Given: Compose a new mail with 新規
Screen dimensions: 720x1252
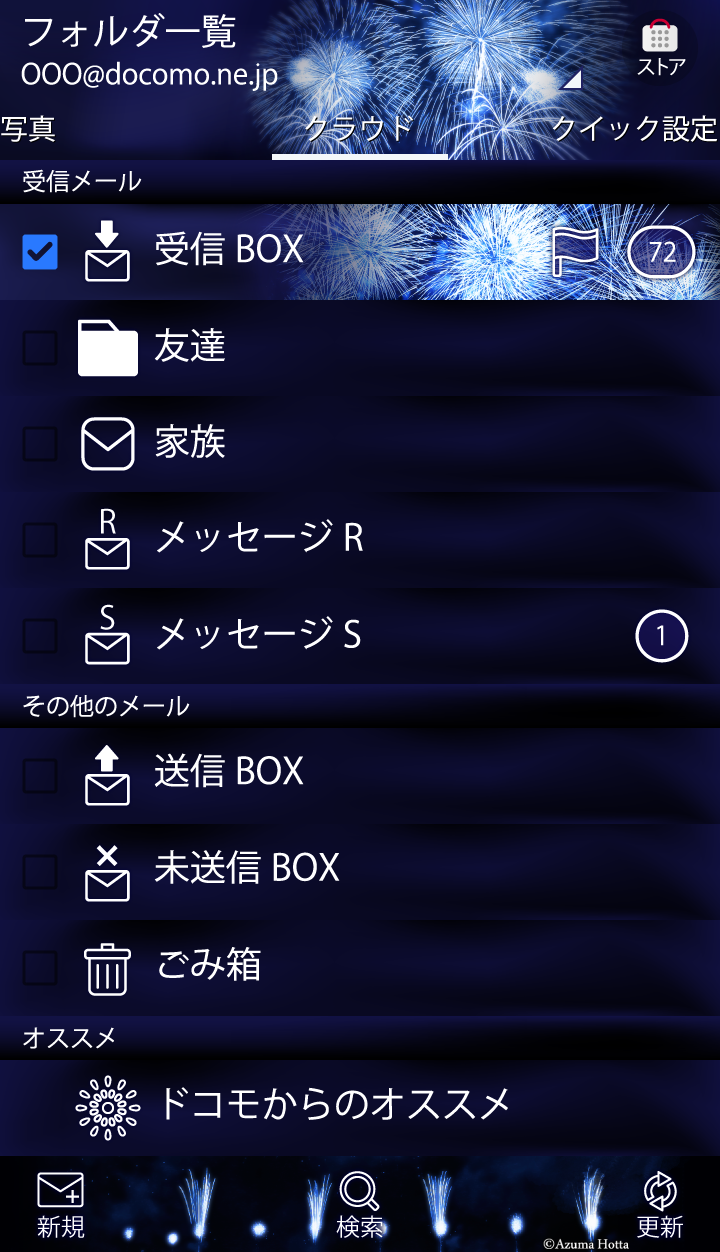Looking at the screenshot, I should click(61, 1204).
